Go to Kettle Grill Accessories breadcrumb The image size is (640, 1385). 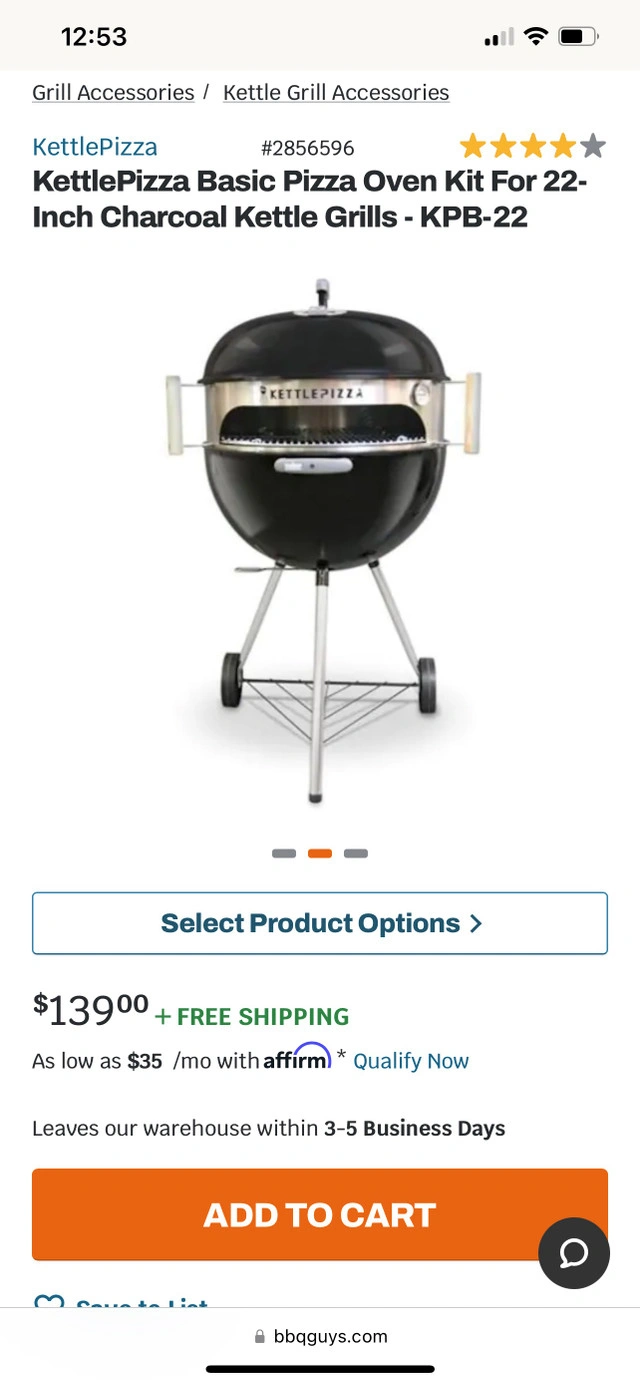pos(336,93)
